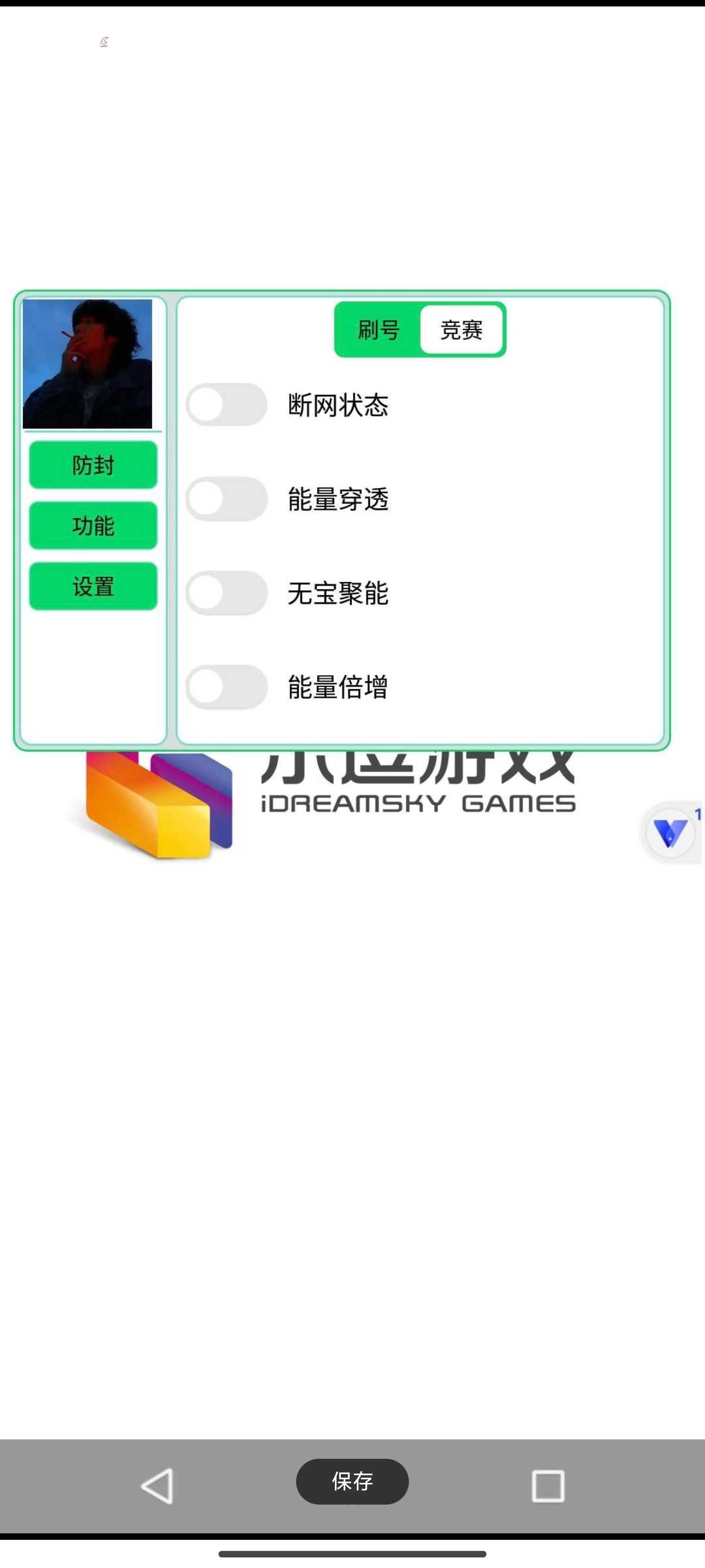Viewport: 705px width, 1568px height.
Task: Switch to the 竞赛 tab
Action: tap(461, 330)
